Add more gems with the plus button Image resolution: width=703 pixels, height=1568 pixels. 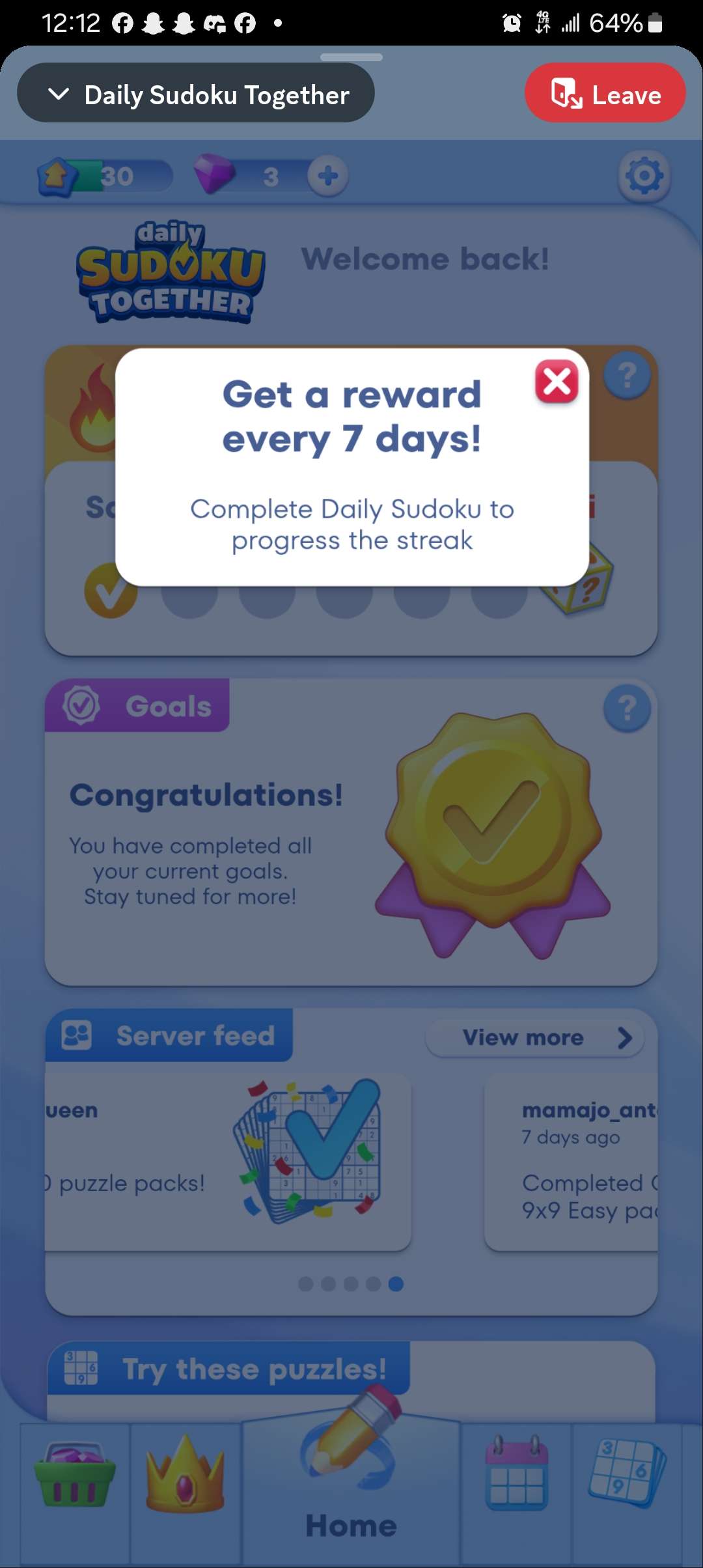pyautogui.click(x=327, y=176)
